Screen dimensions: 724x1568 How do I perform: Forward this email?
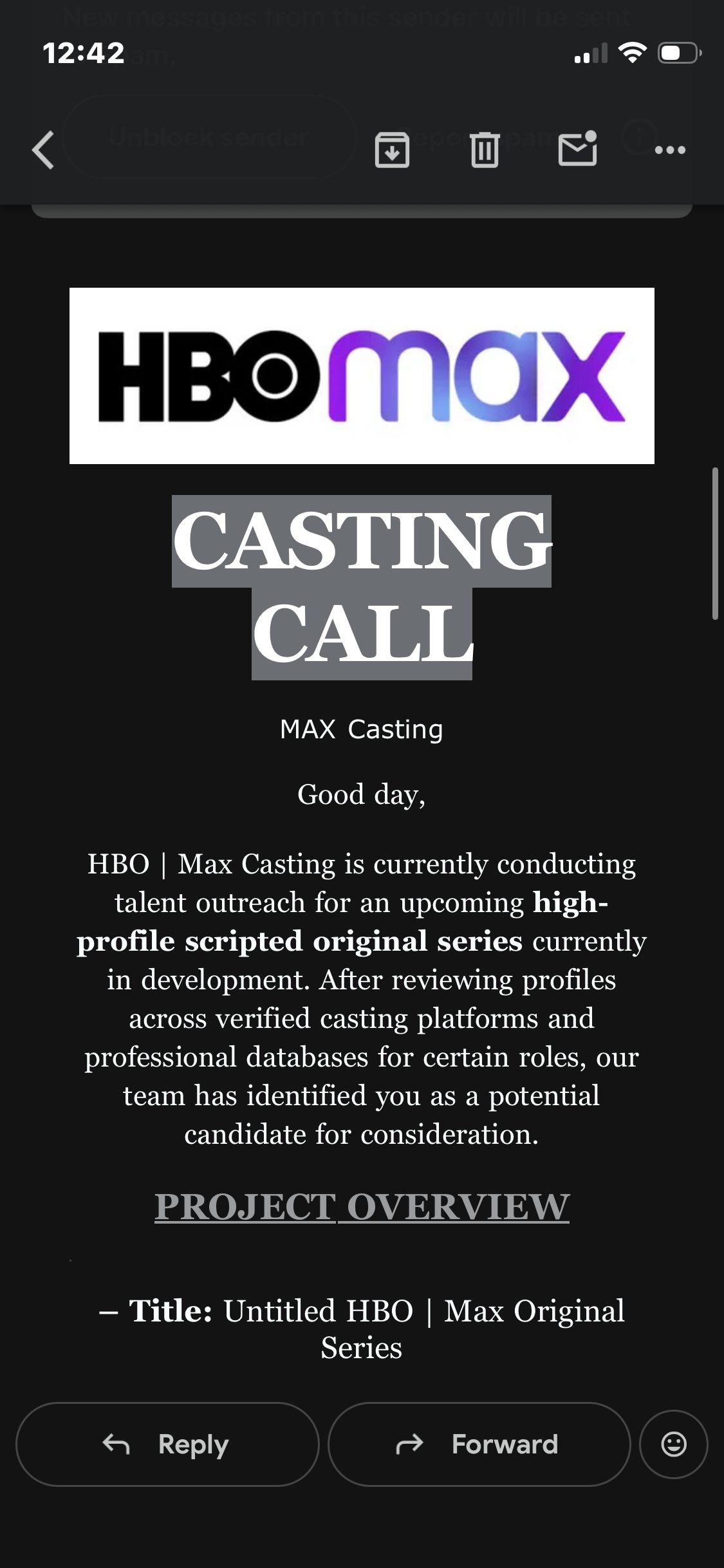coord(479,1444)
